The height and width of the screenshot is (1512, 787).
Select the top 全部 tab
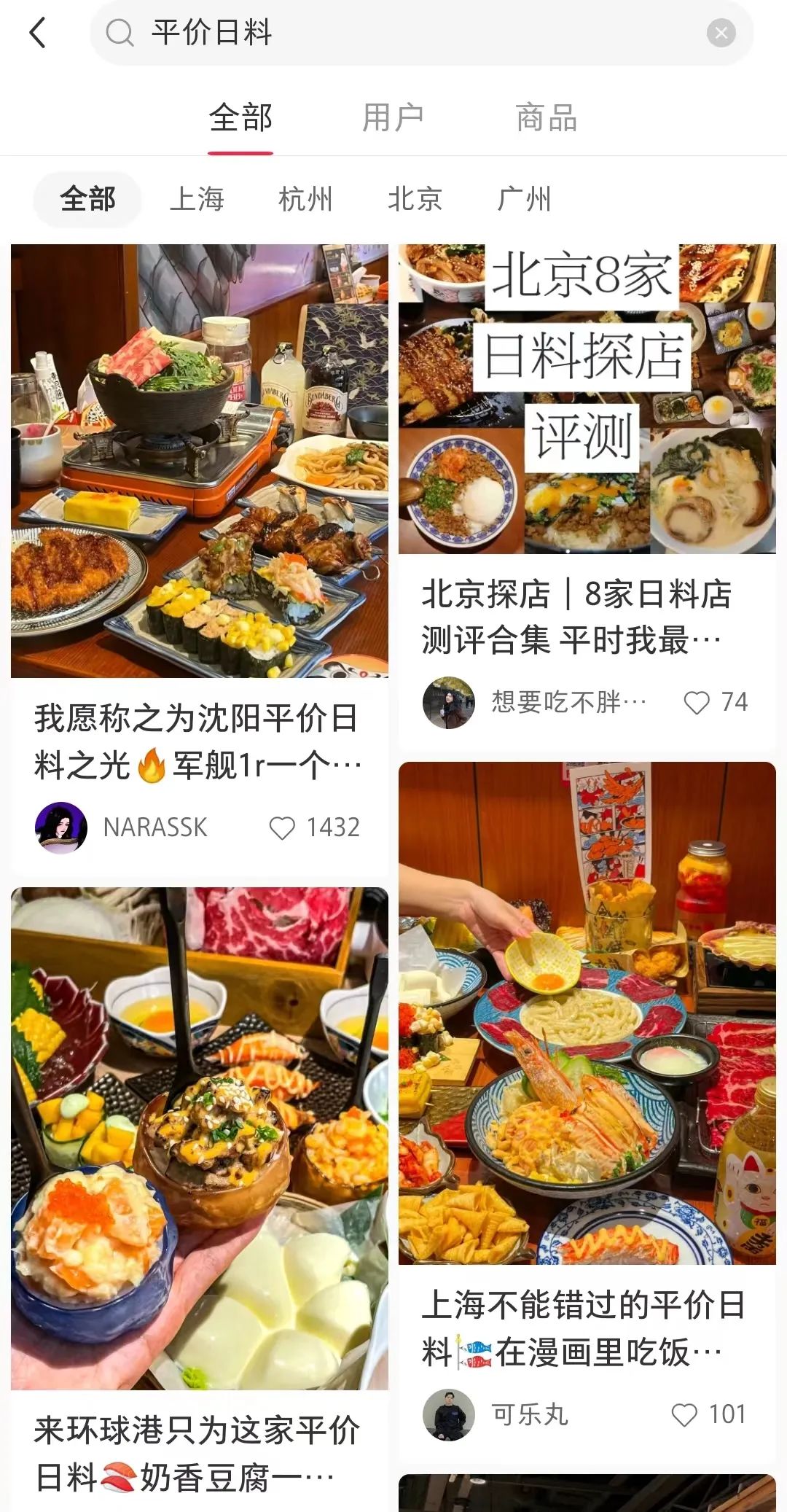click(x=240, y=118)
